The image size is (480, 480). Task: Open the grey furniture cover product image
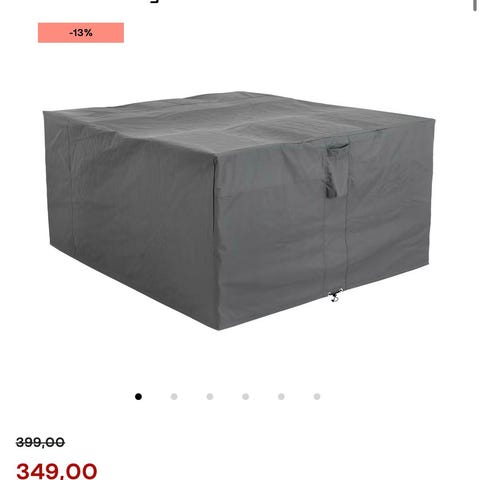239,211
